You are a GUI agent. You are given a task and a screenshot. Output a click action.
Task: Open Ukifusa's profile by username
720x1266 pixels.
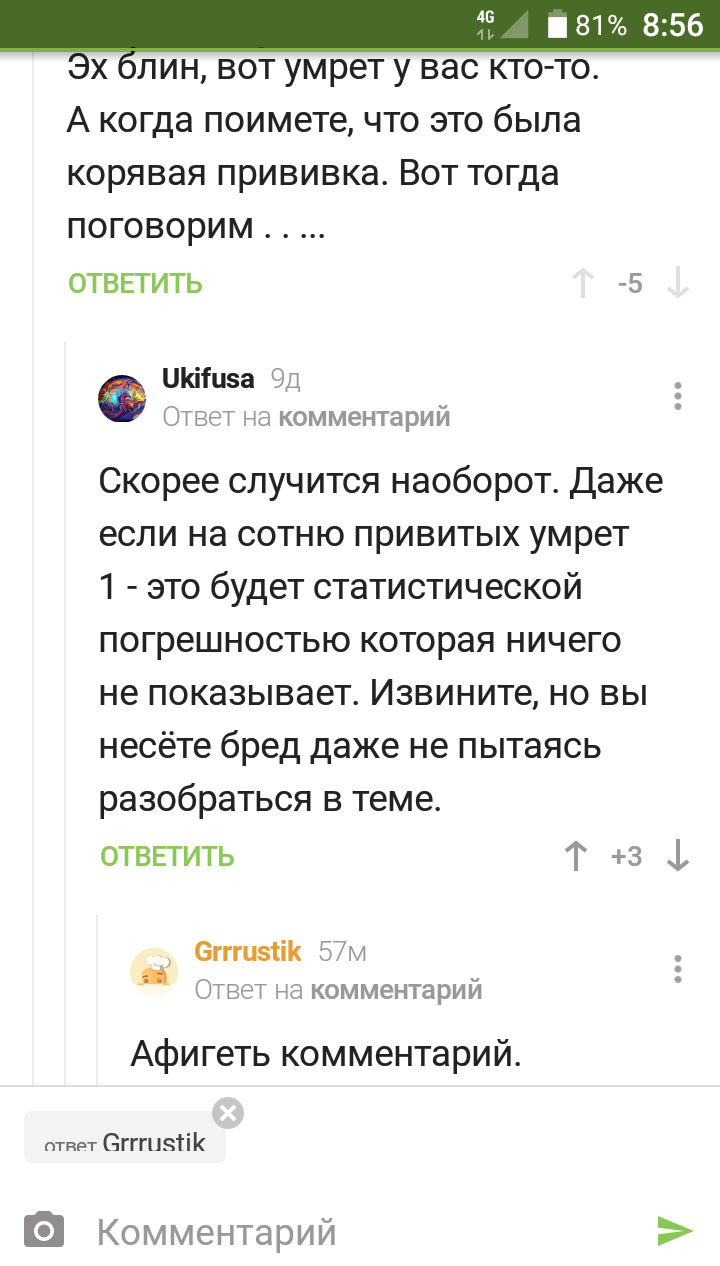(208, 378)
